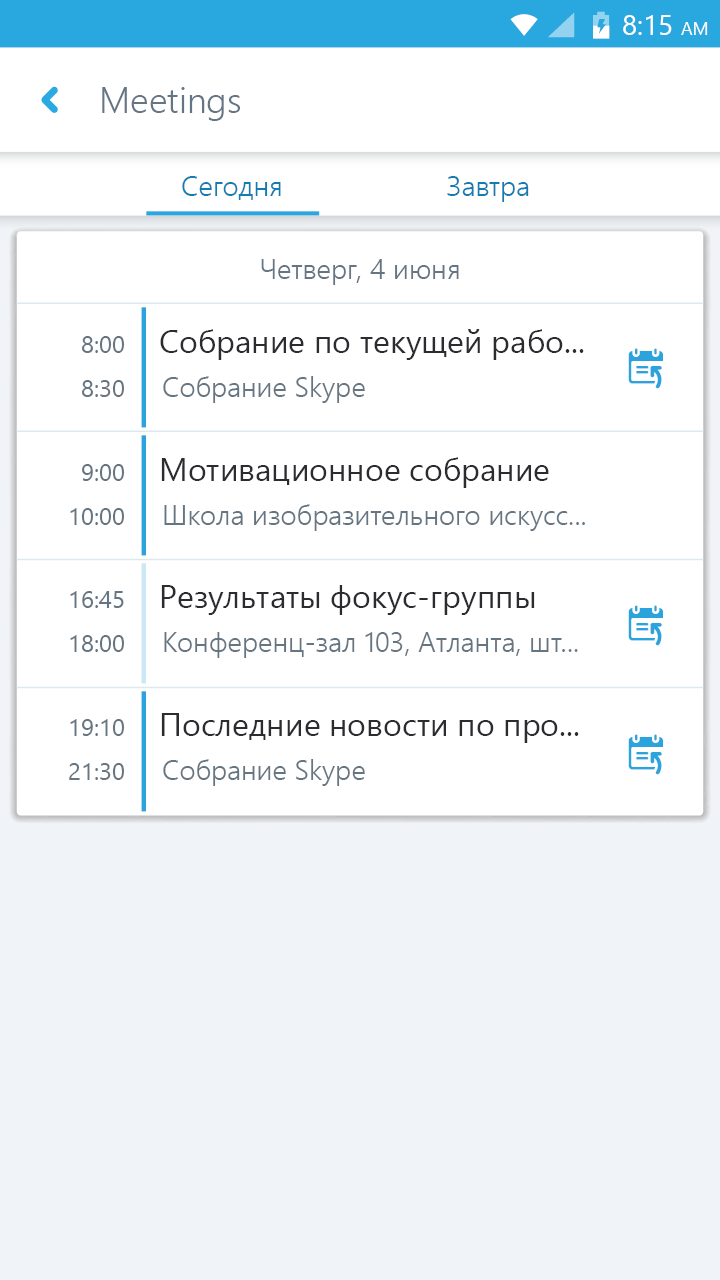
Task: Switch to the Завтра tab
Action: 488,187
